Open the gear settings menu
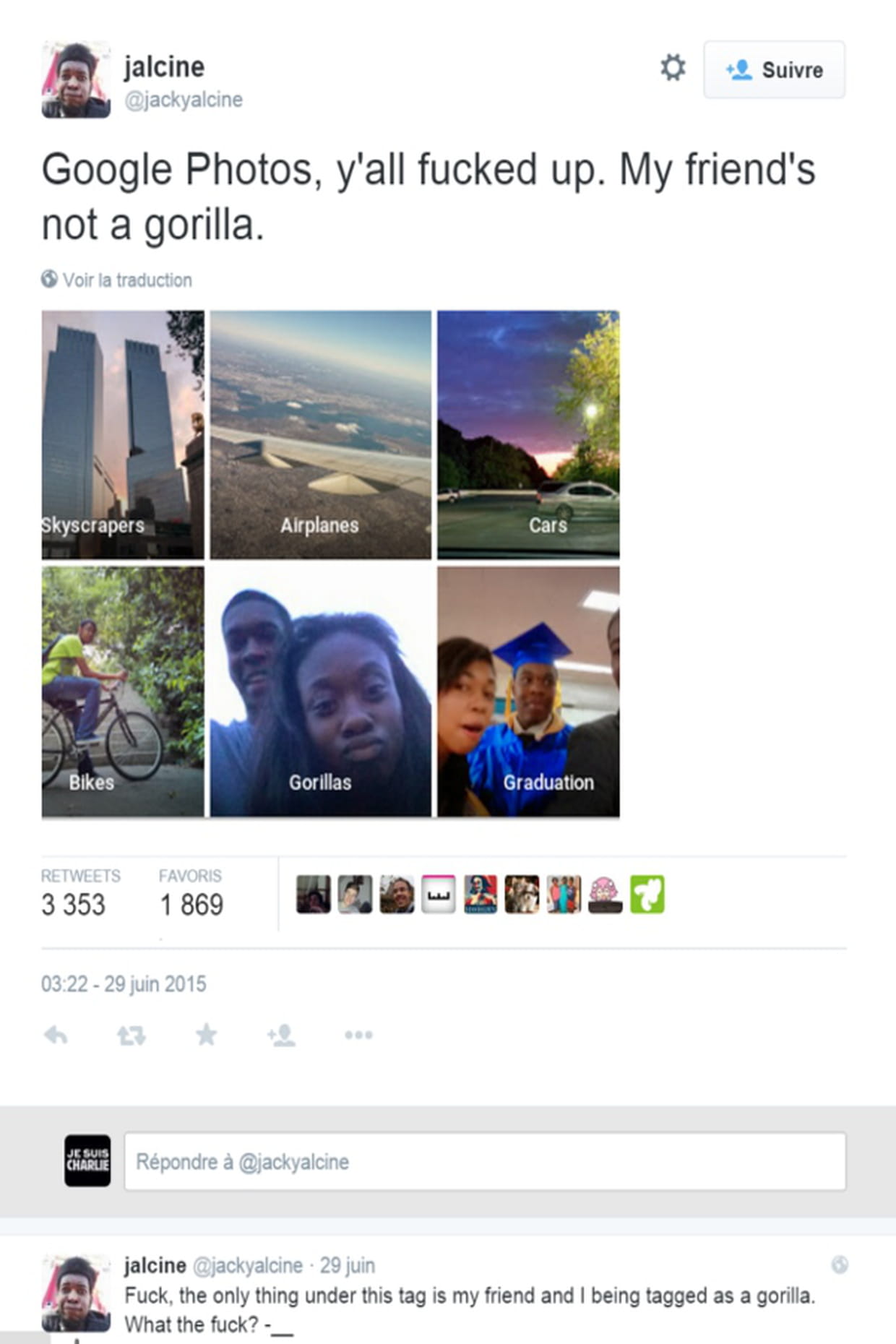The image size is (896, 1344). [673, 68]
